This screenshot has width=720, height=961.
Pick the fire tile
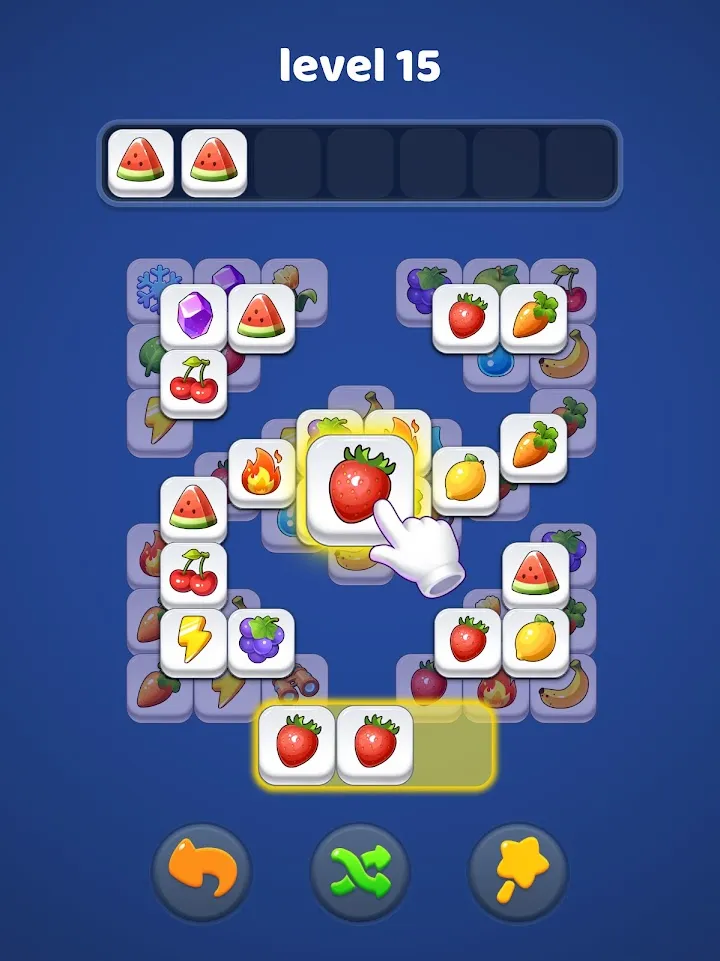(261, 472)
